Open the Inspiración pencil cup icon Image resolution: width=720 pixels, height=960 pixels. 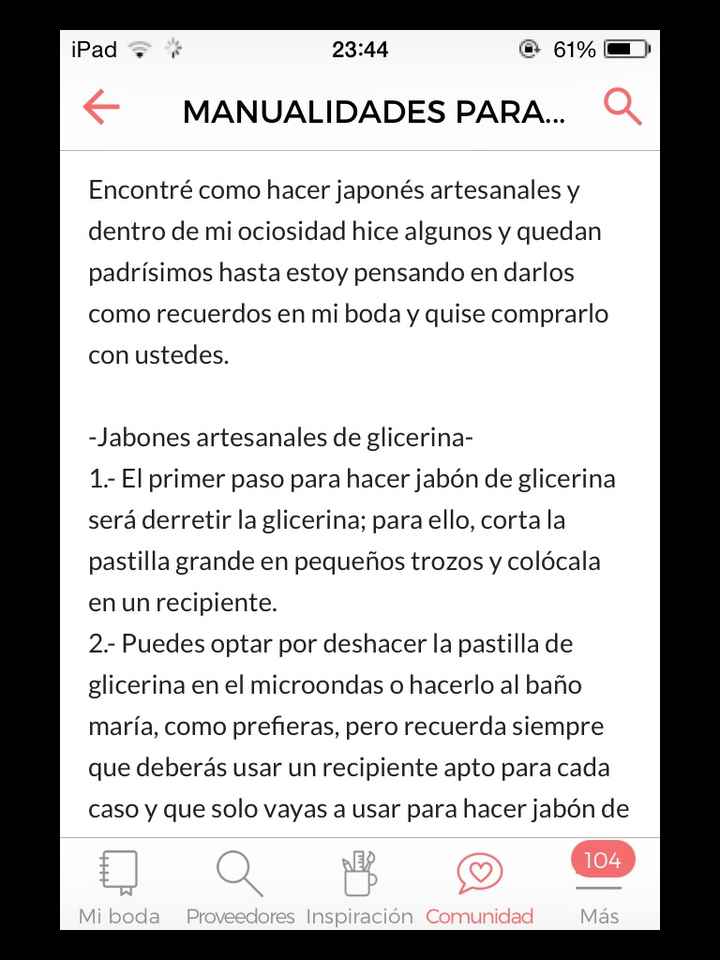tap(357, 871)
